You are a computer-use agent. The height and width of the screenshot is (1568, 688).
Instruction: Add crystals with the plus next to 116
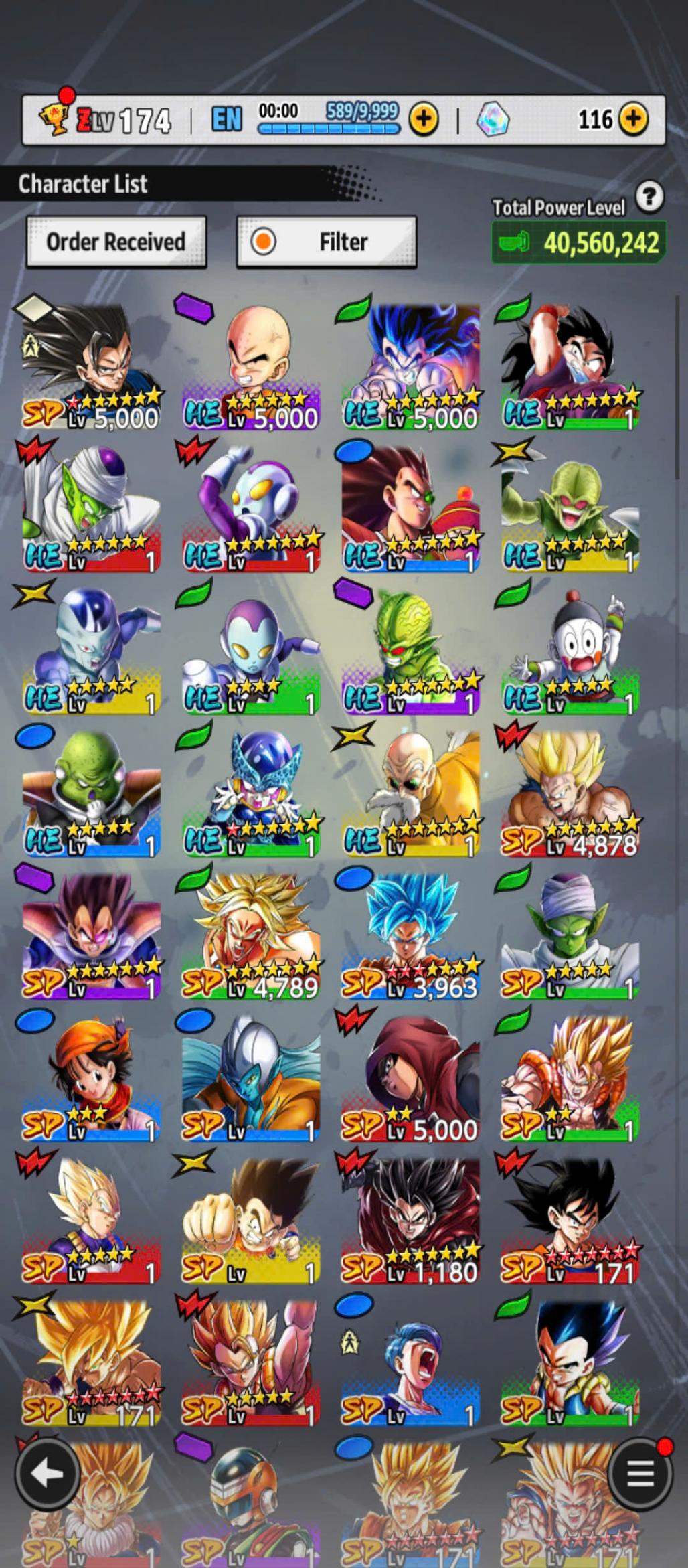click(x=633, y=120)
